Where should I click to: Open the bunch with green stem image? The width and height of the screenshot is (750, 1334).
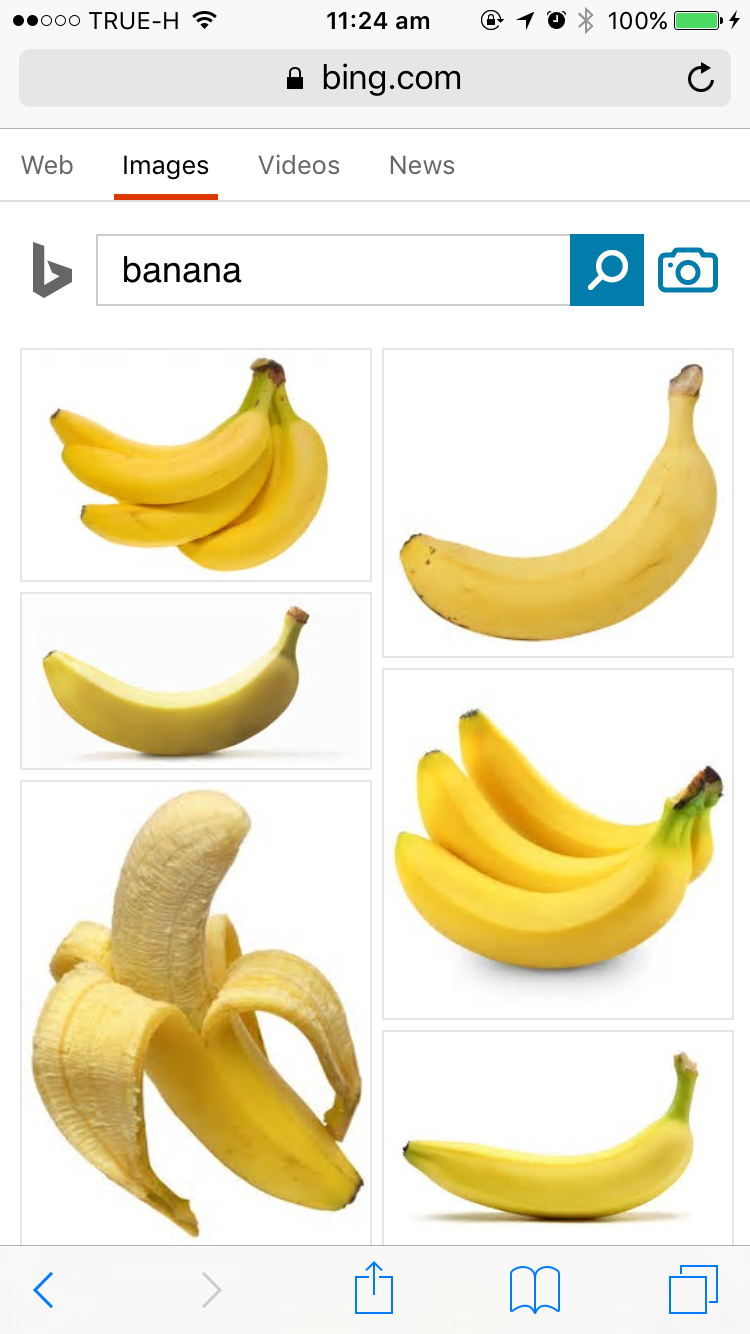pos(558,844)
